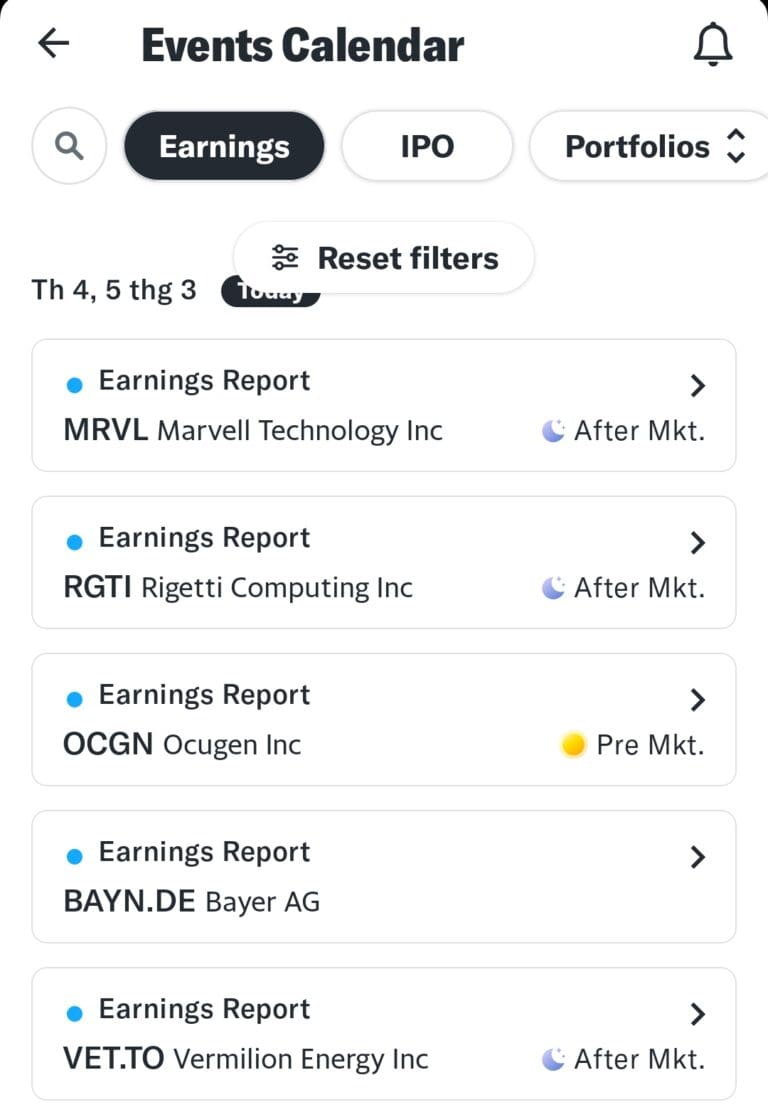Viewport: 768px width, 1112px height.
Task: Open the Ocugen Inc earnings card
Action: point(384,719)
